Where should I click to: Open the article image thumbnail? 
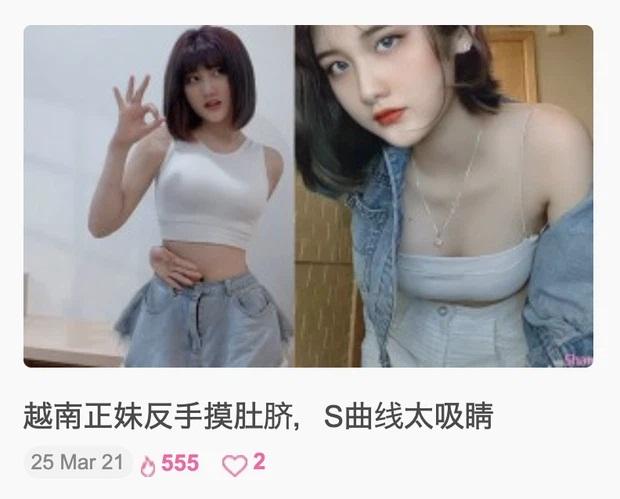[x=308, y=196]
